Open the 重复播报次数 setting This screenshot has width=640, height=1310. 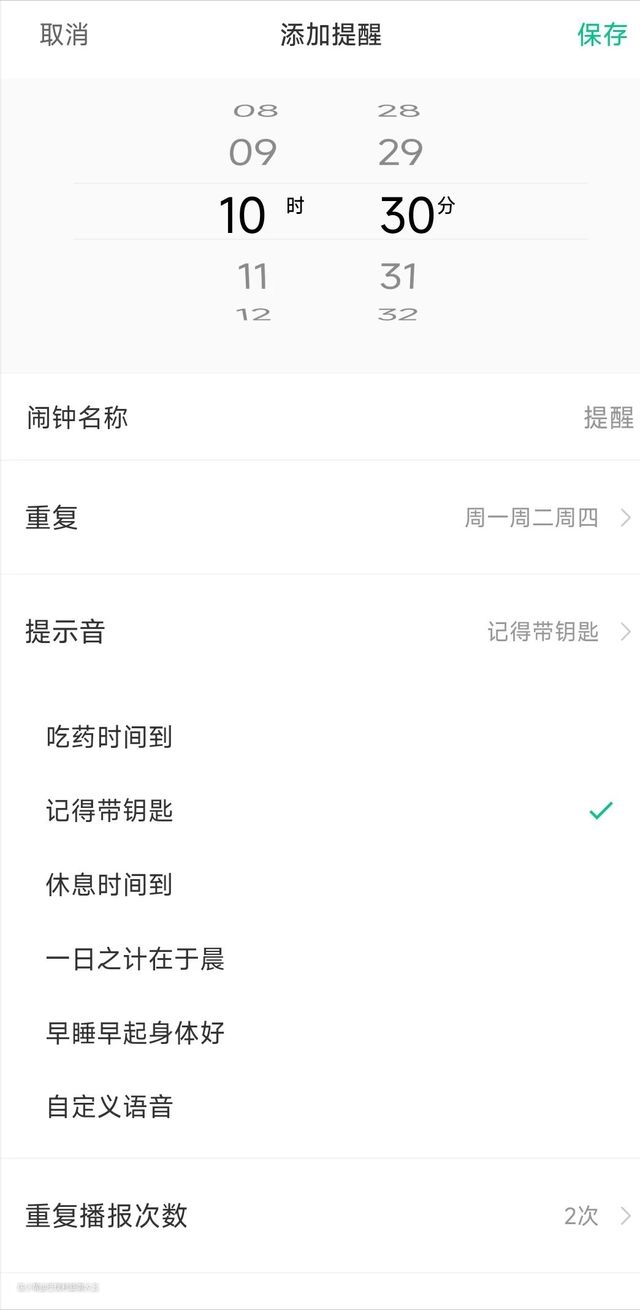320,1216
